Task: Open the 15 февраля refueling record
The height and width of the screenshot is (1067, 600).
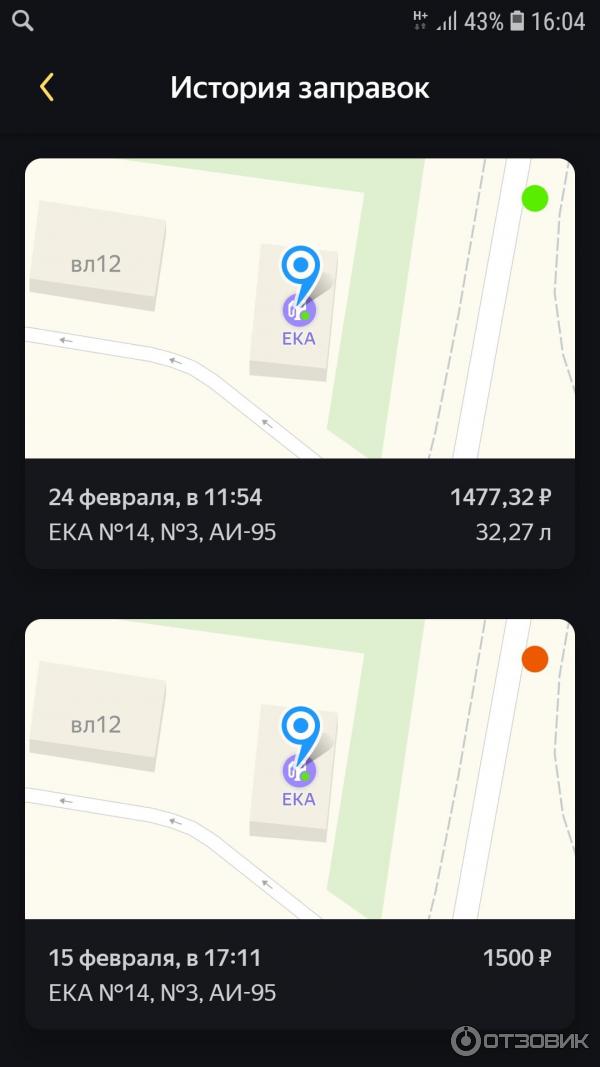Action: [299, 974]
